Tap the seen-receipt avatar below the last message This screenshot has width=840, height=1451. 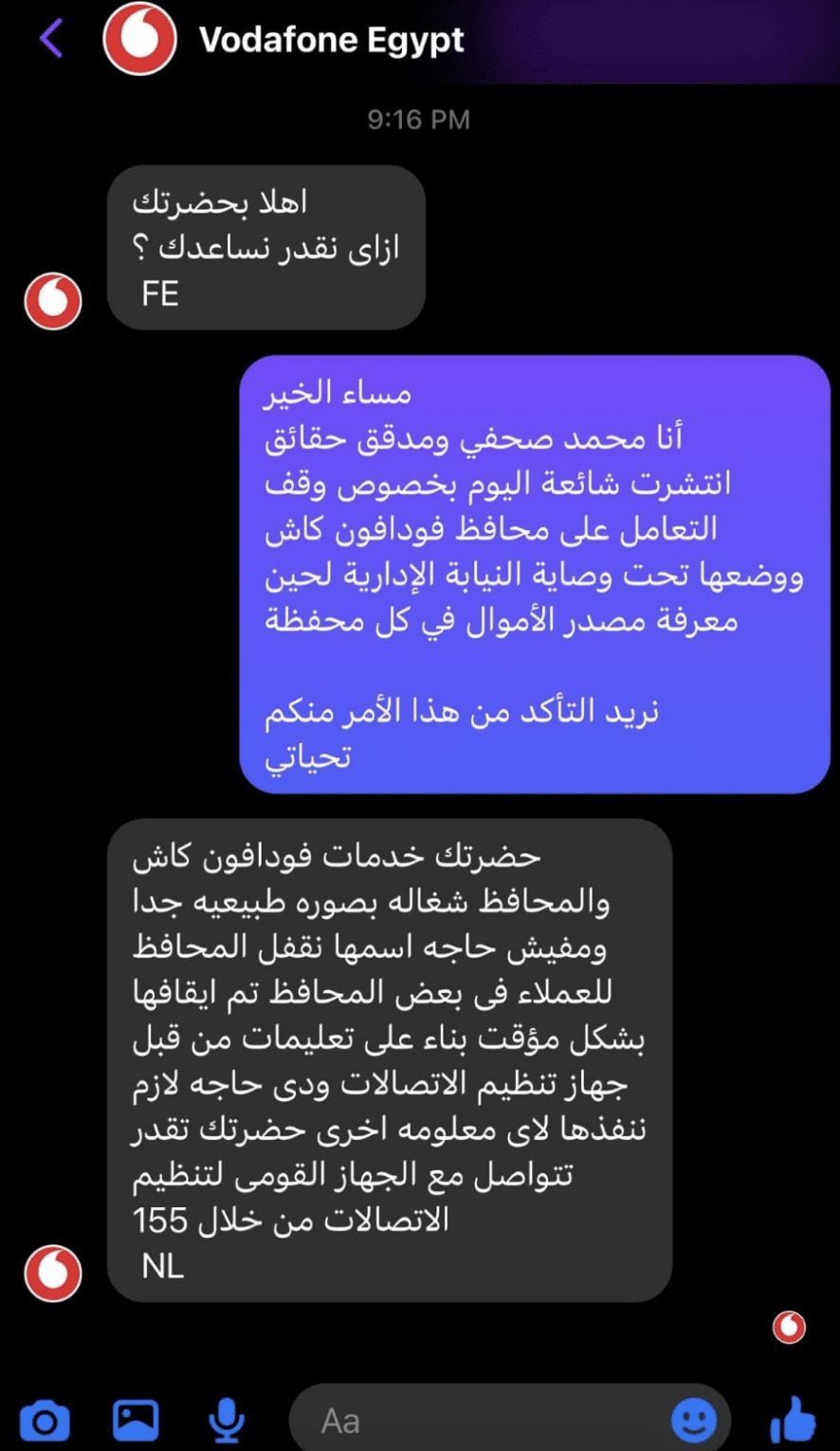pos(790,1328)
